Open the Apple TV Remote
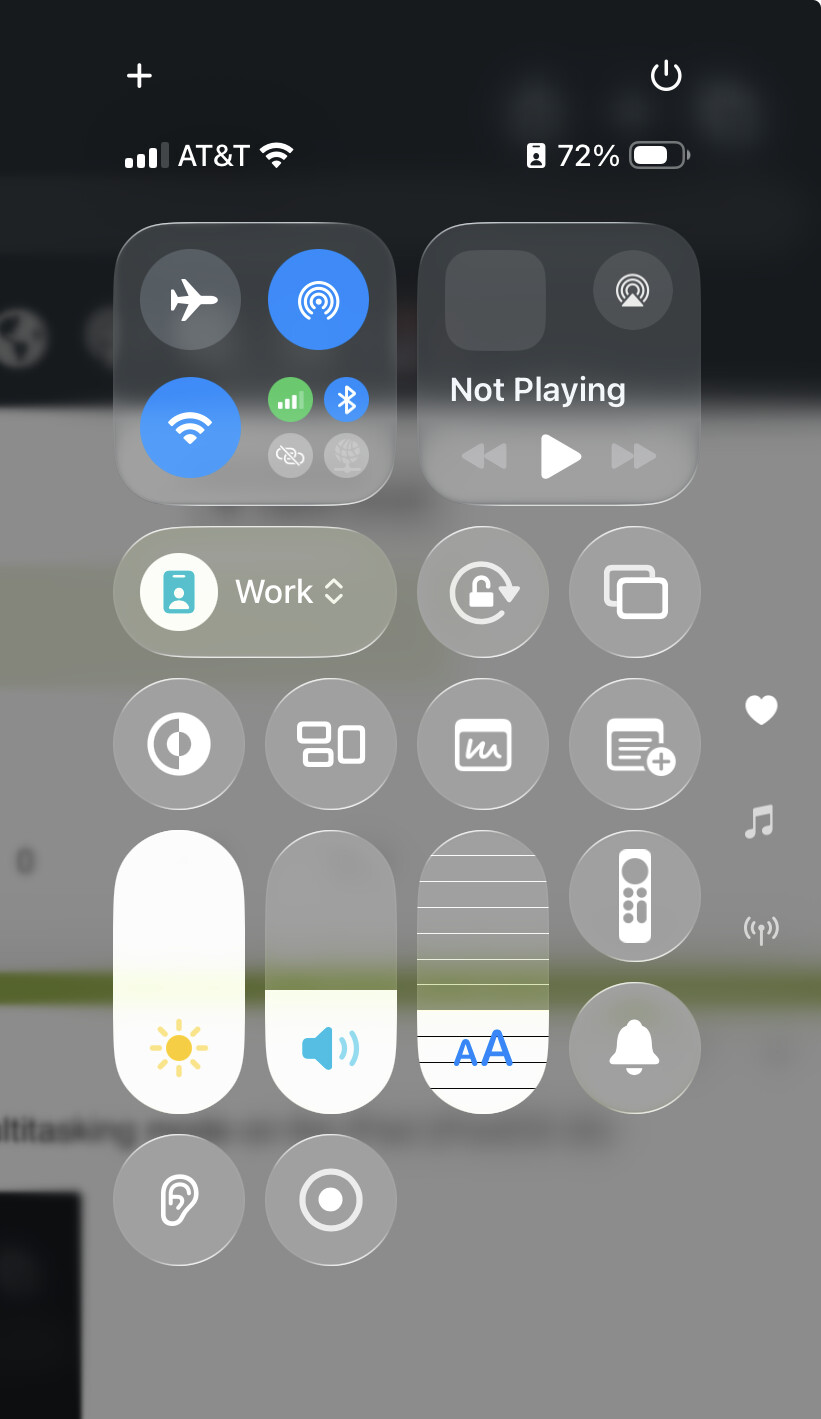 [635, 896]
